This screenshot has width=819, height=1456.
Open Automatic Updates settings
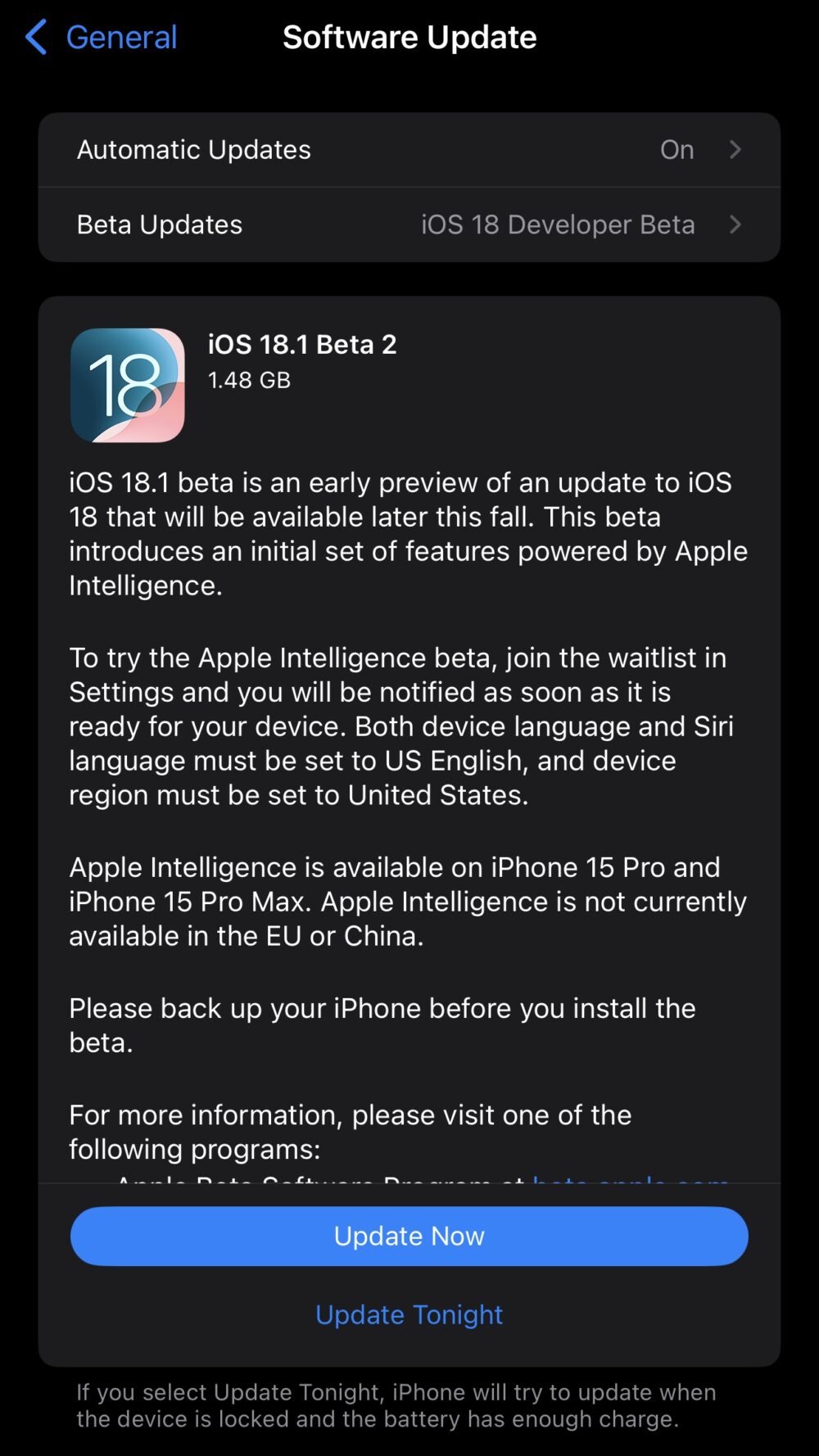click(x=409, y=150)
